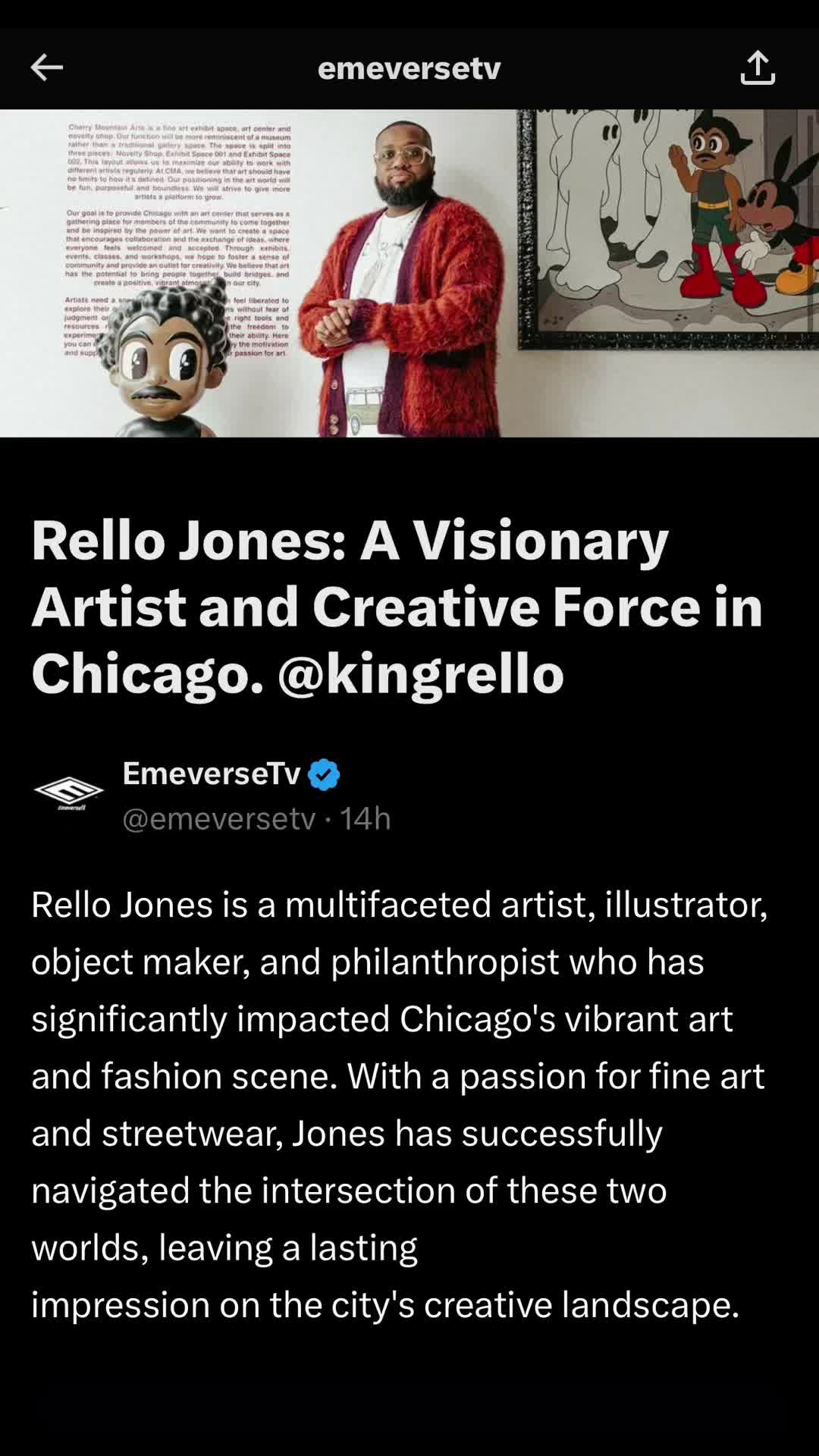View the article header image
819x1456 pixels.
[409, 273]
